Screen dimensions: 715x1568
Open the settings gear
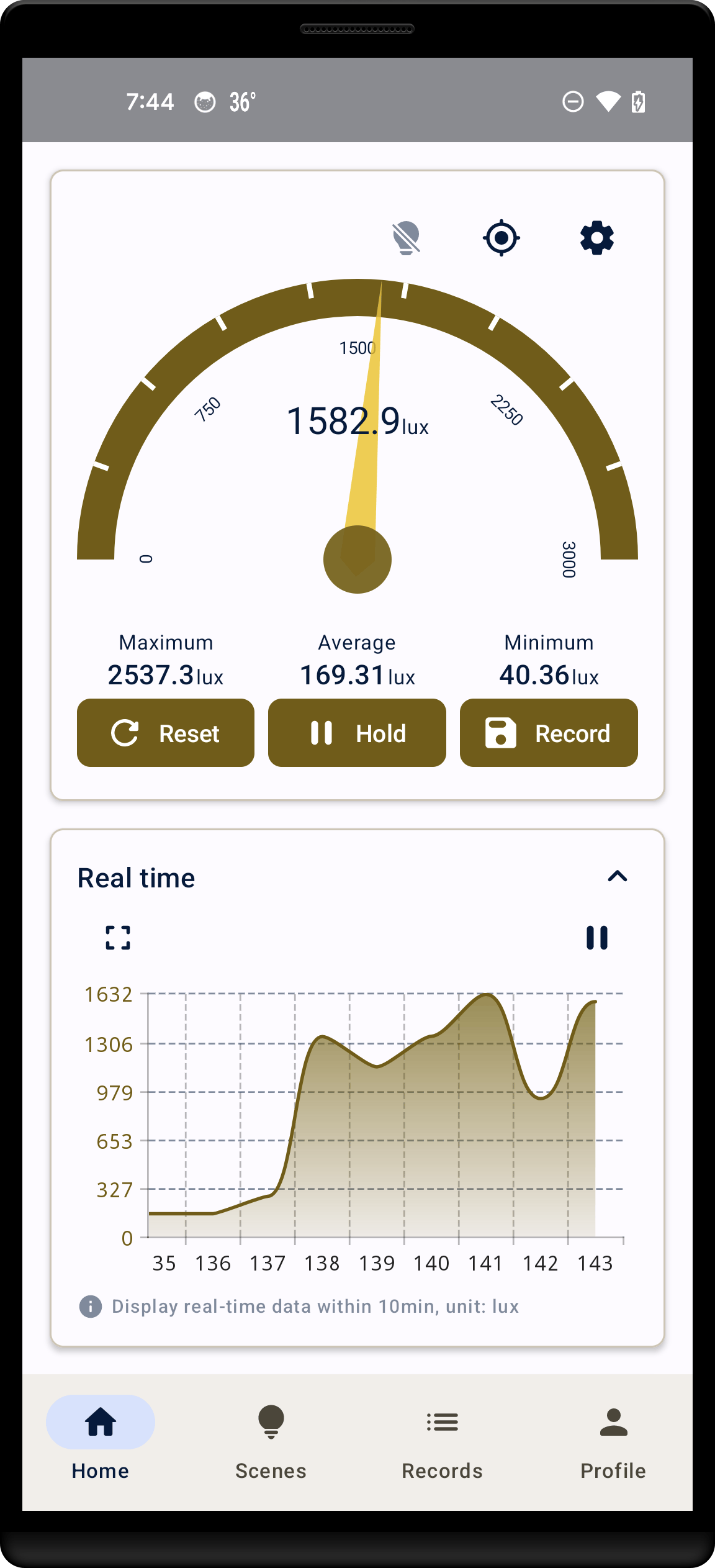click(x=596, y=238)
